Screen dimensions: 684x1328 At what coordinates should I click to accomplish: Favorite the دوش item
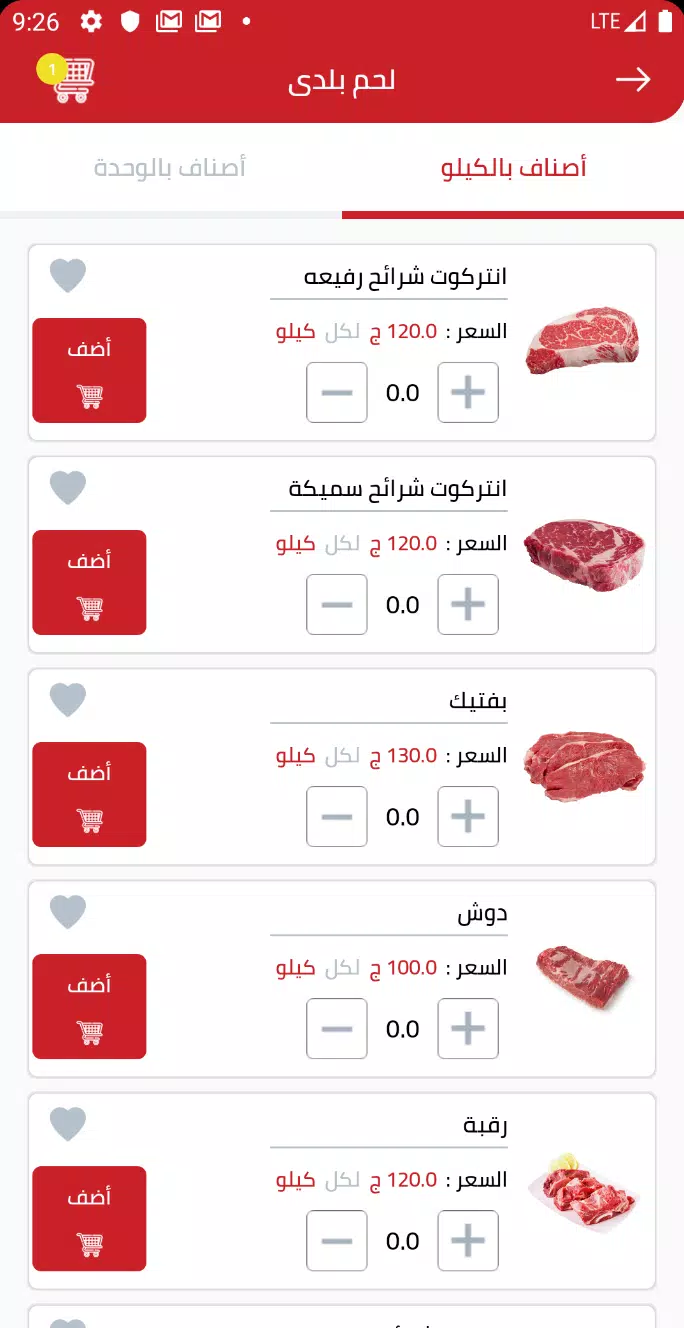tap(68, 912)
